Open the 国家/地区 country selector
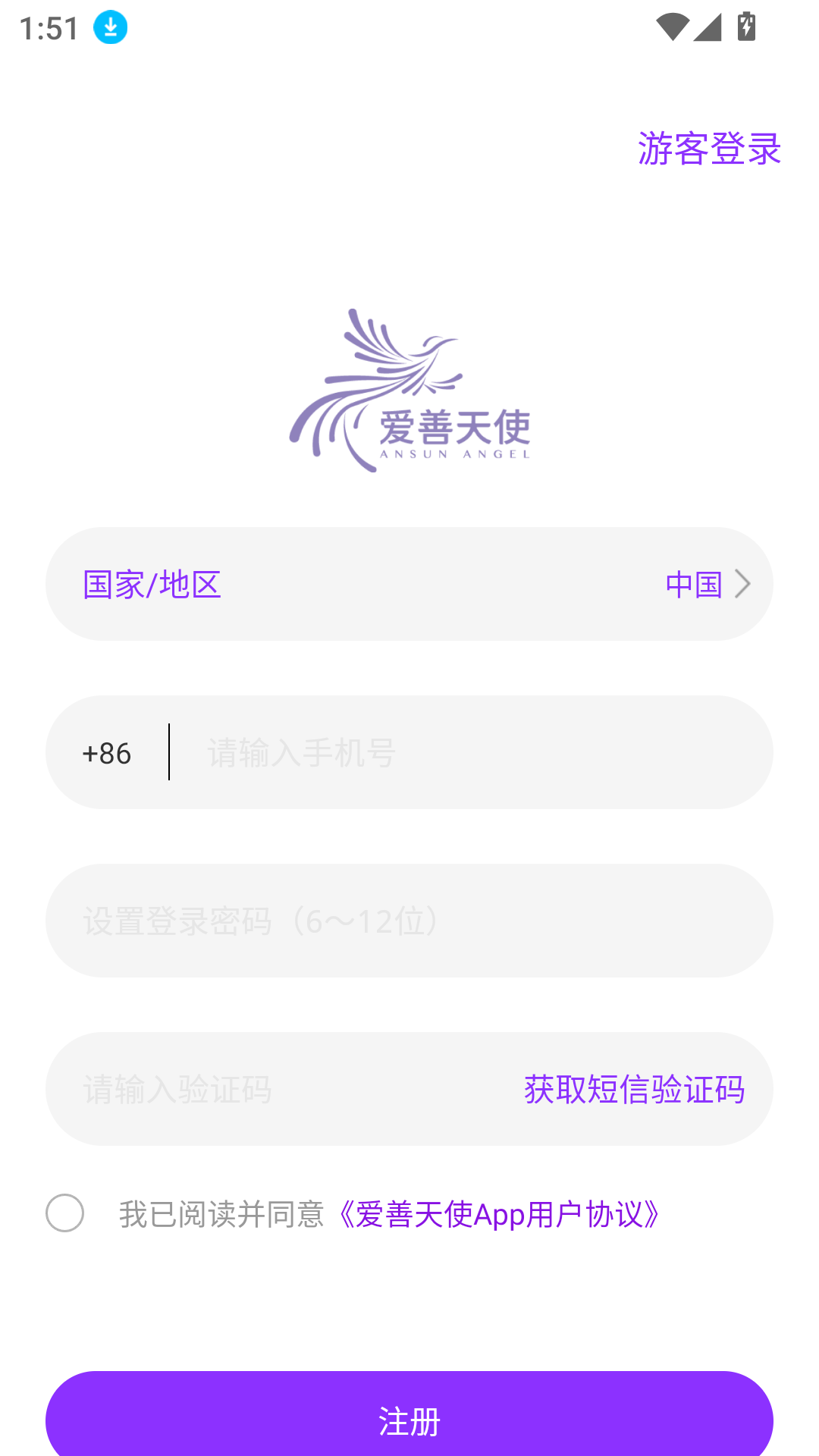Viewport: 819px width, 1456px height. point(409,583)
